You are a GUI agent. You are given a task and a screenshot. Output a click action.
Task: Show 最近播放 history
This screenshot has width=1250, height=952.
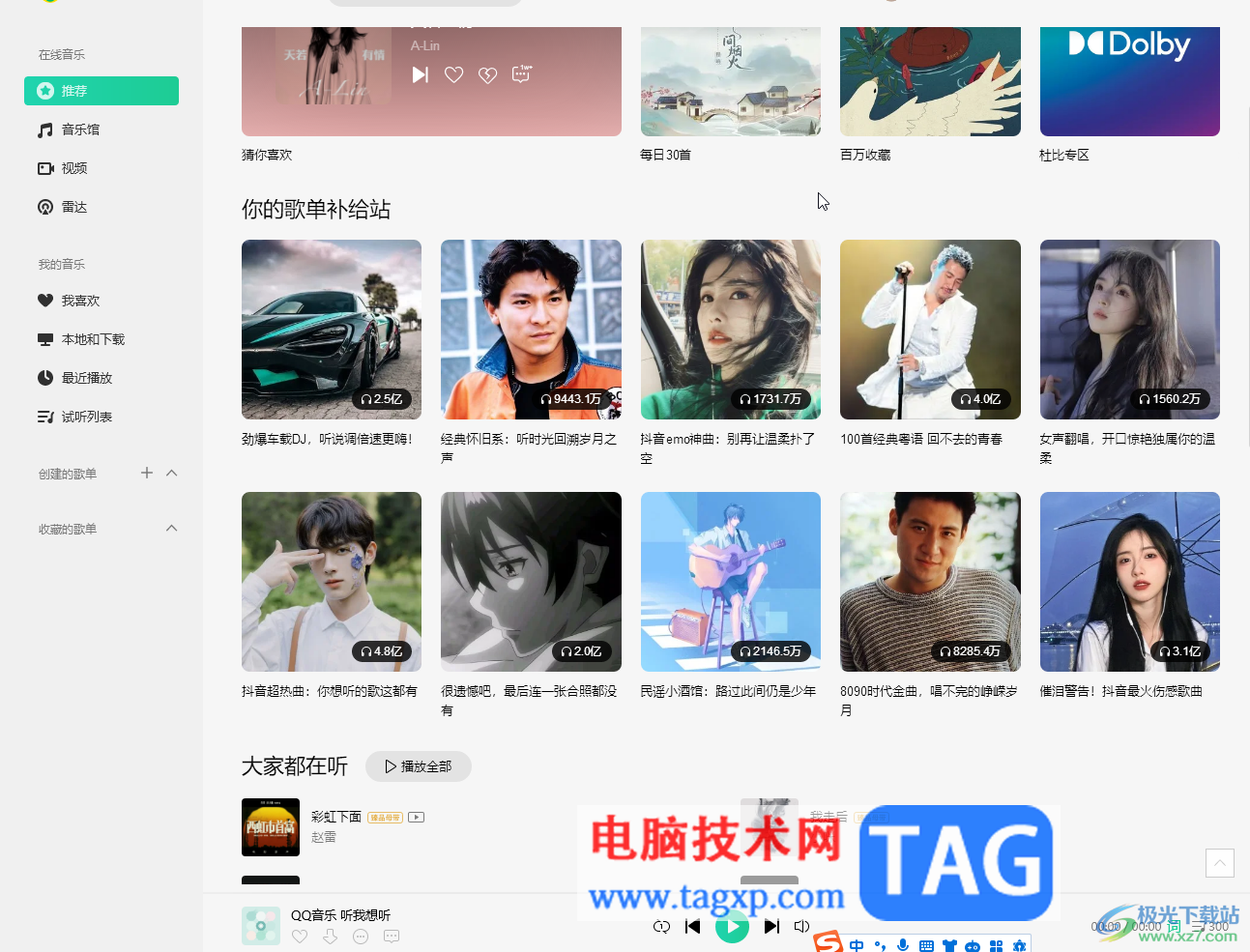coord(86,378)
